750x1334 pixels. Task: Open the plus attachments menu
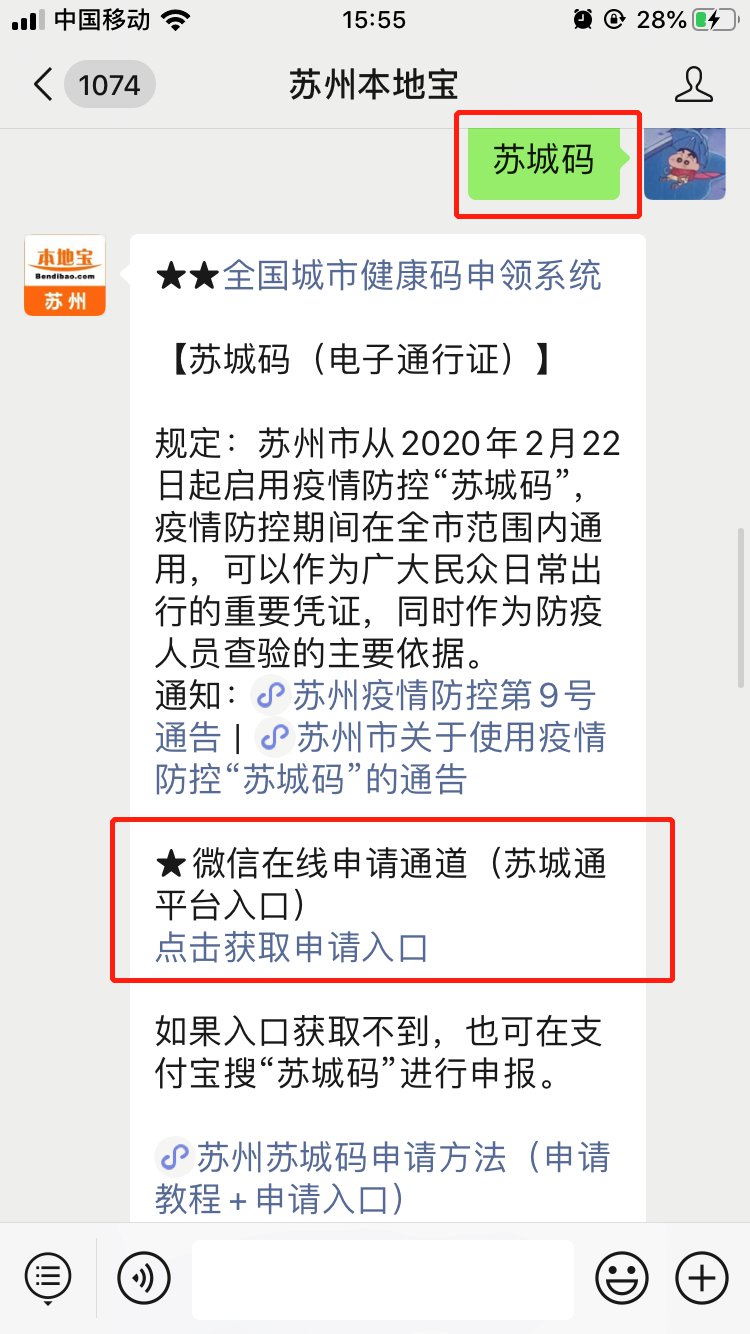(x=702, y=1277)
